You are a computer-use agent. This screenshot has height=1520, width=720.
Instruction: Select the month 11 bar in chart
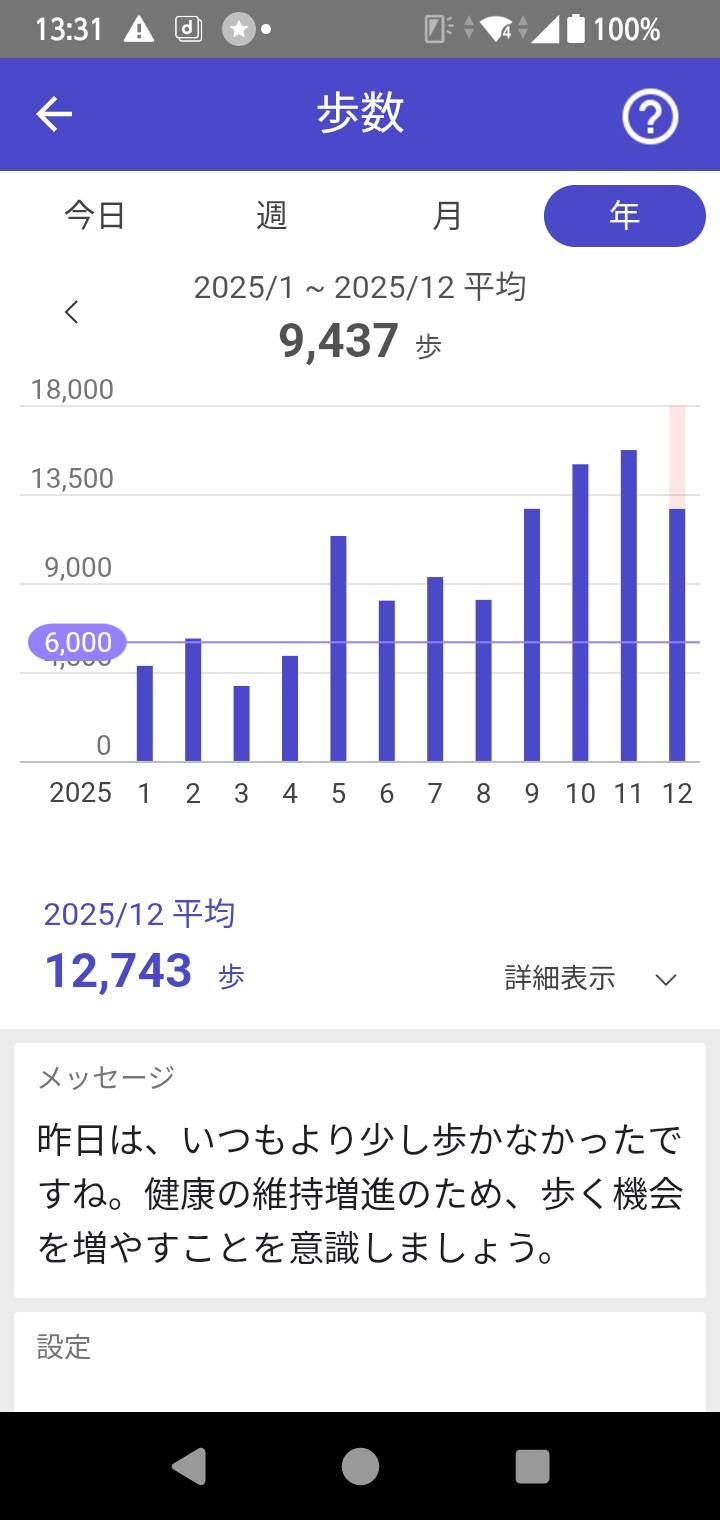click(628, 606)
